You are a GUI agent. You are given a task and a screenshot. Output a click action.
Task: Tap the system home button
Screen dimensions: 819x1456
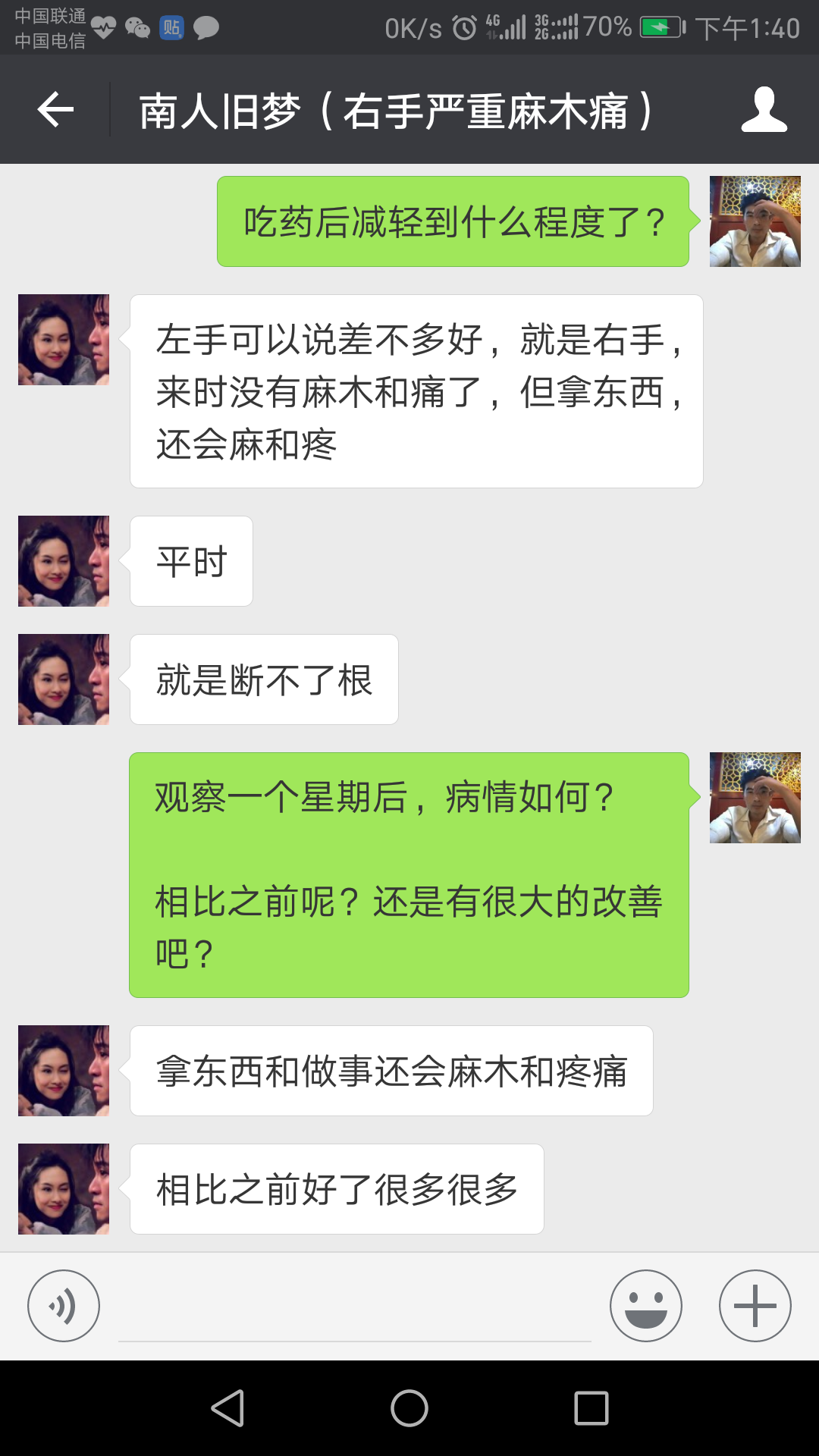click(x=409, y=1408)
